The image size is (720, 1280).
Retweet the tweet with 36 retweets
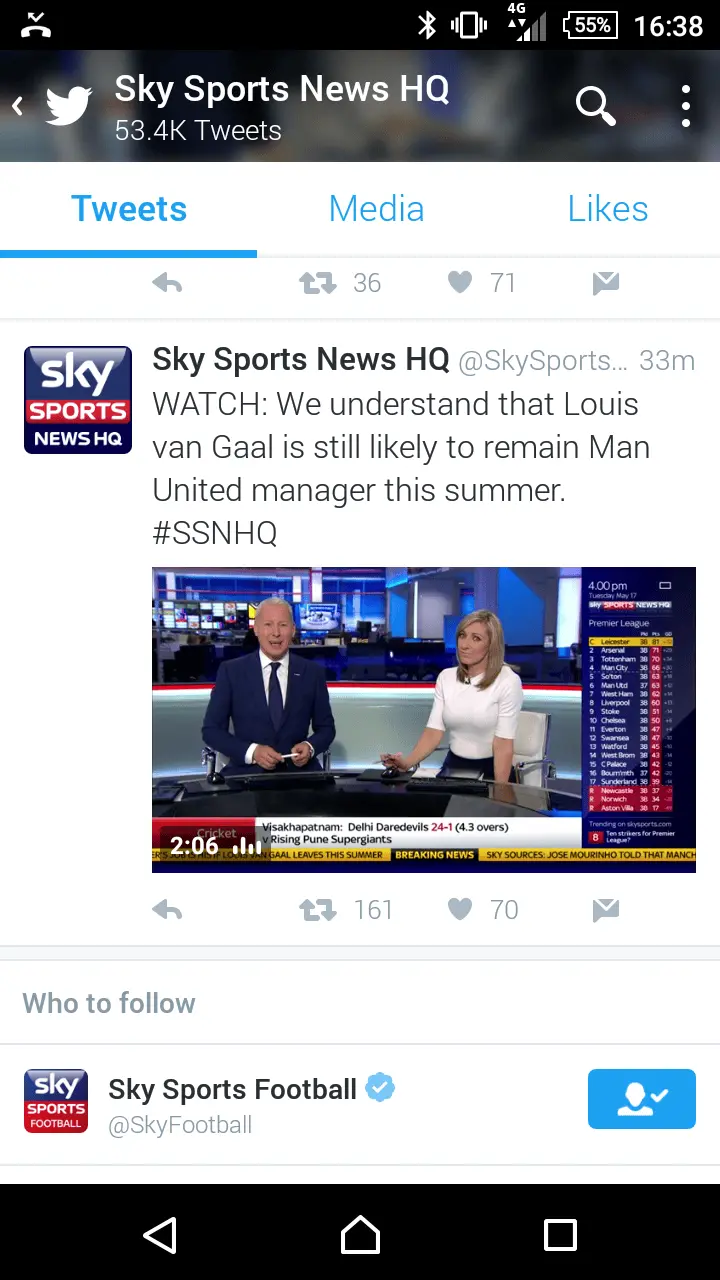(318, 283)
